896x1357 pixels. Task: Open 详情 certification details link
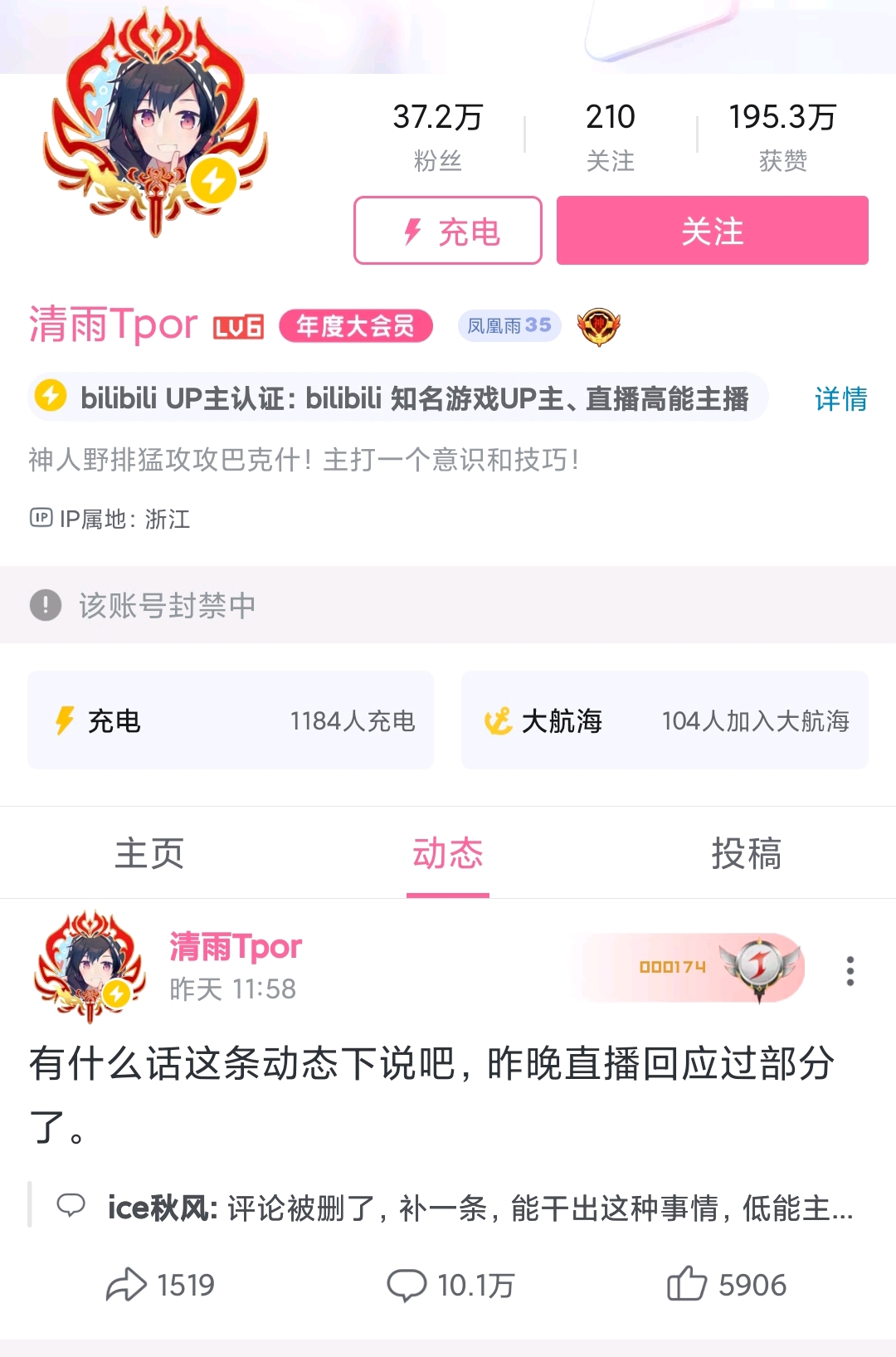[840, 399]
